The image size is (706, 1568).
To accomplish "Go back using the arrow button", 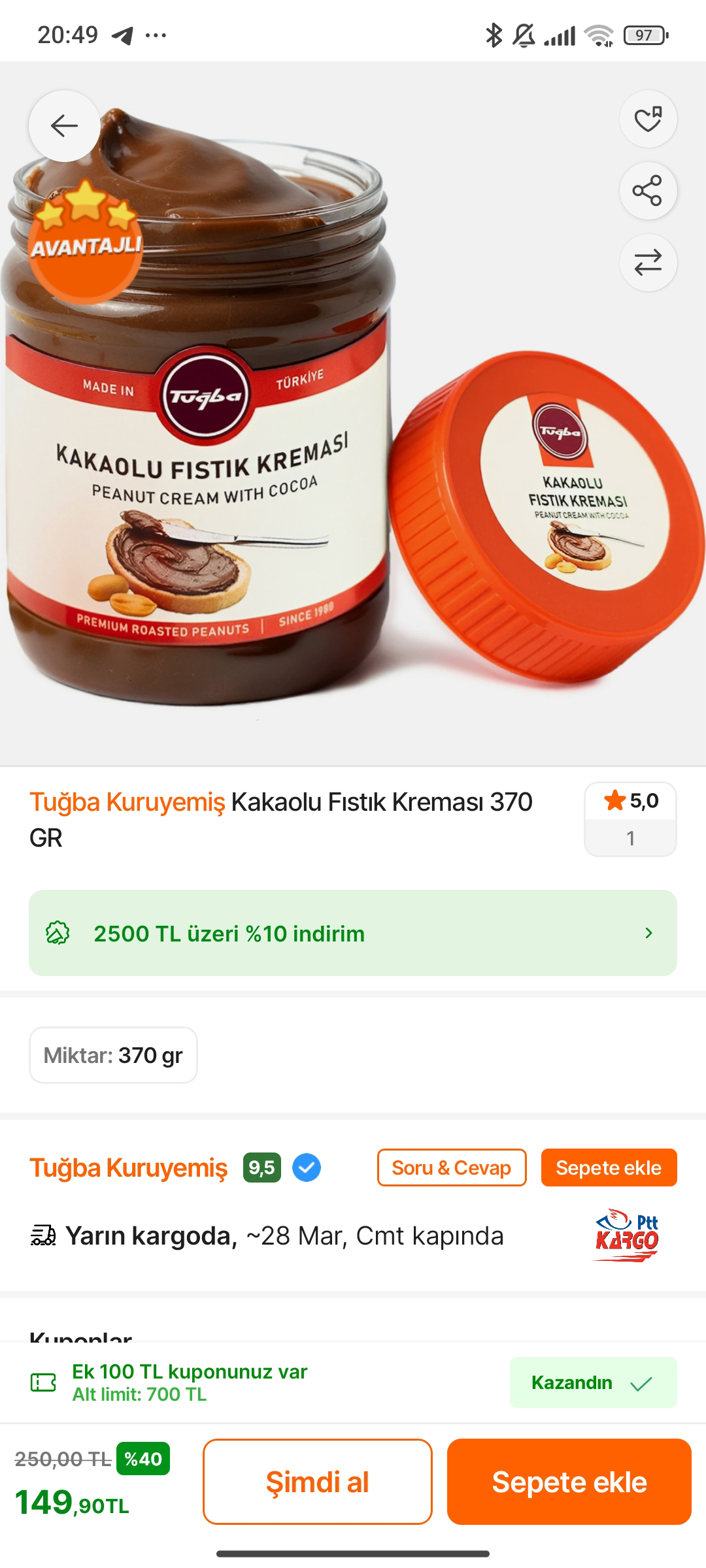I will (64, 125).
